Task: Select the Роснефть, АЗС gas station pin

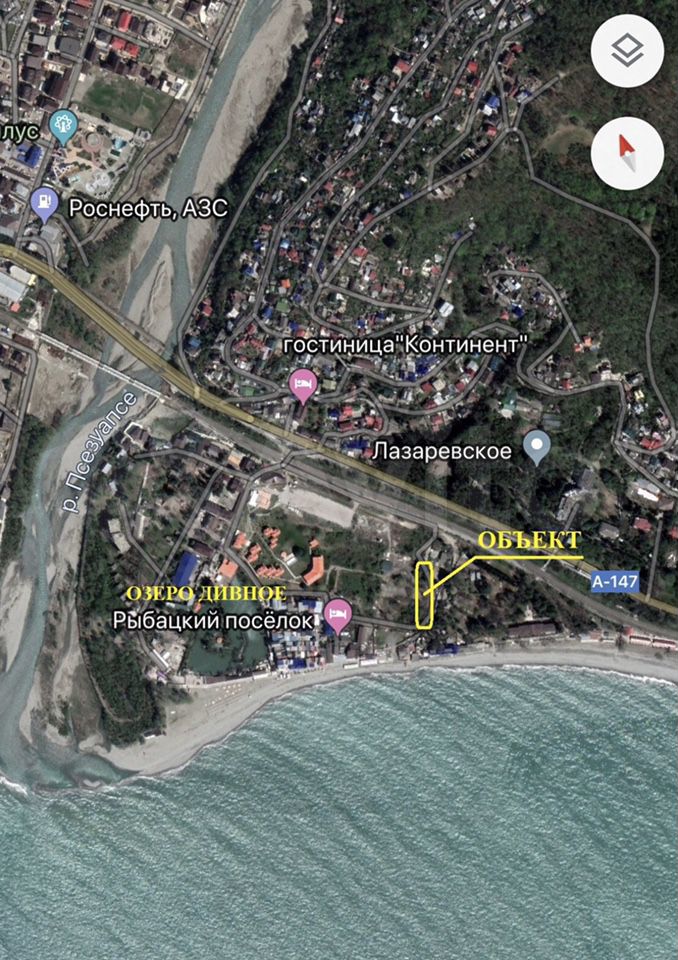Action: [45, 204]
